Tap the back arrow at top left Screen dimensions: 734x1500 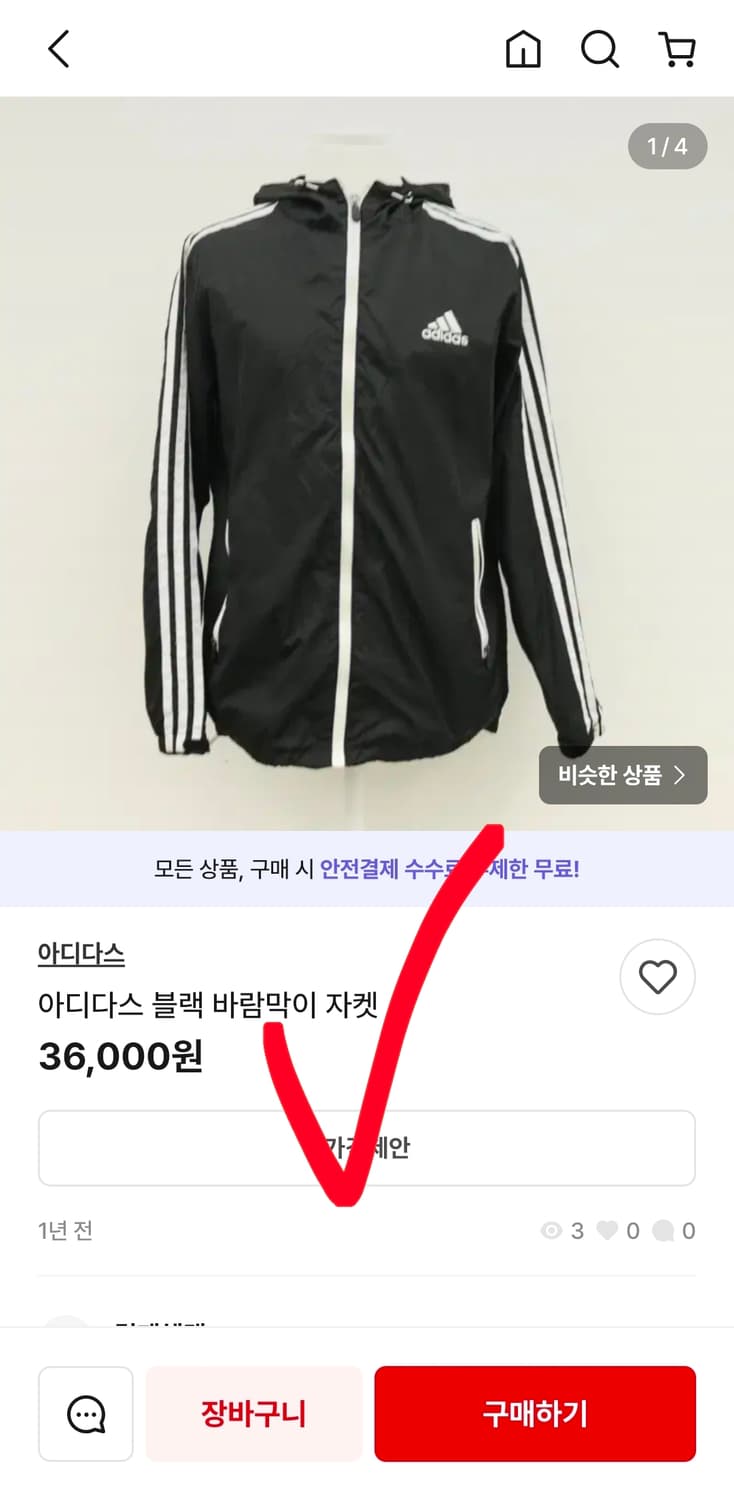click(58, 48)
